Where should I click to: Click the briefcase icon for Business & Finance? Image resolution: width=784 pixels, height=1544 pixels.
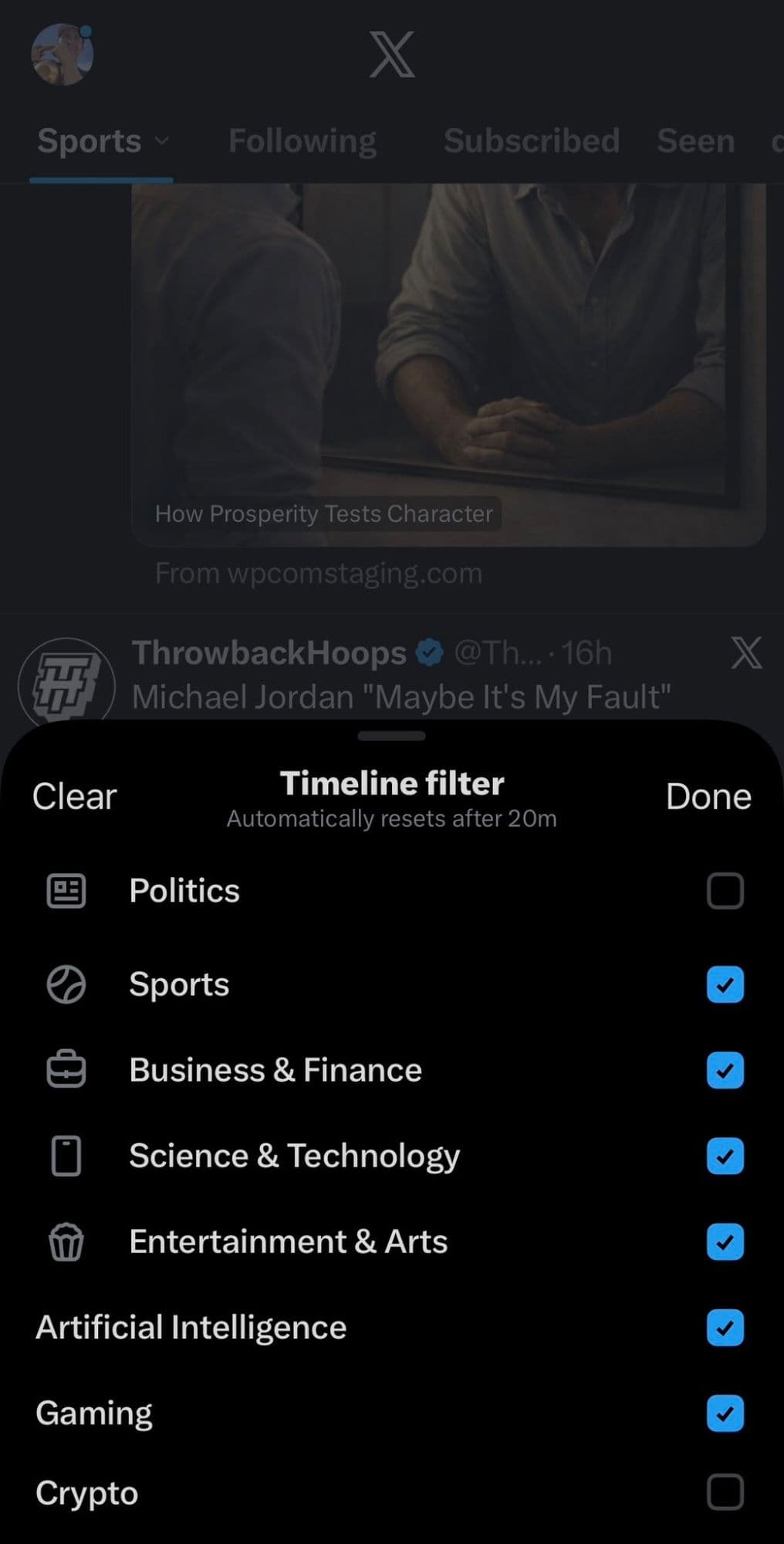pos(66,1071)
